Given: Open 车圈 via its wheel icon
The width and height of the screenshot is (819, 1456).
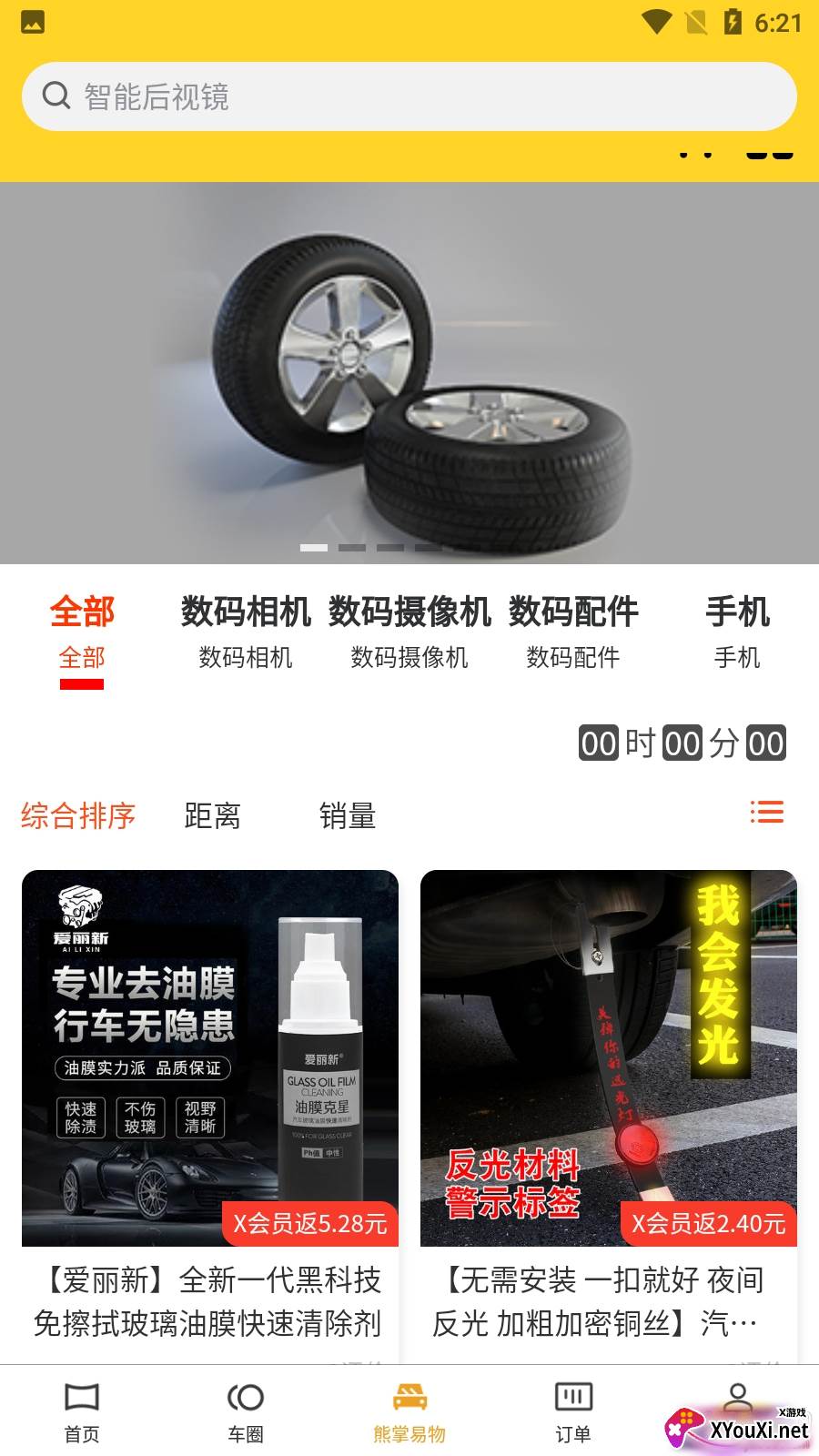Looking at the screenshot, I should click(246, 1398).
